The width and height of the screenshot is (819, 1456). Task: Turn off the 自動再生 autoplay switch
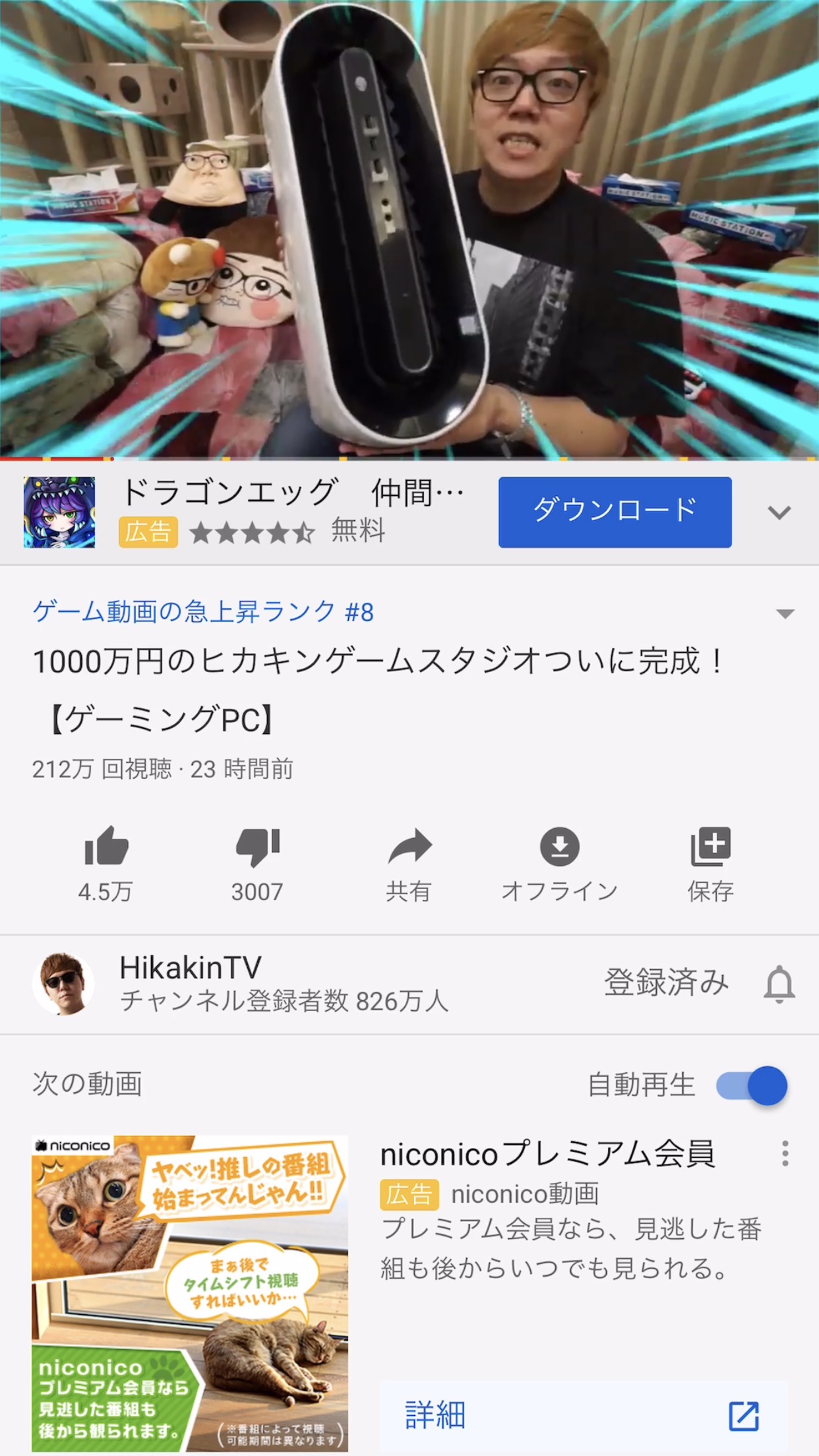coord(752,1085)
